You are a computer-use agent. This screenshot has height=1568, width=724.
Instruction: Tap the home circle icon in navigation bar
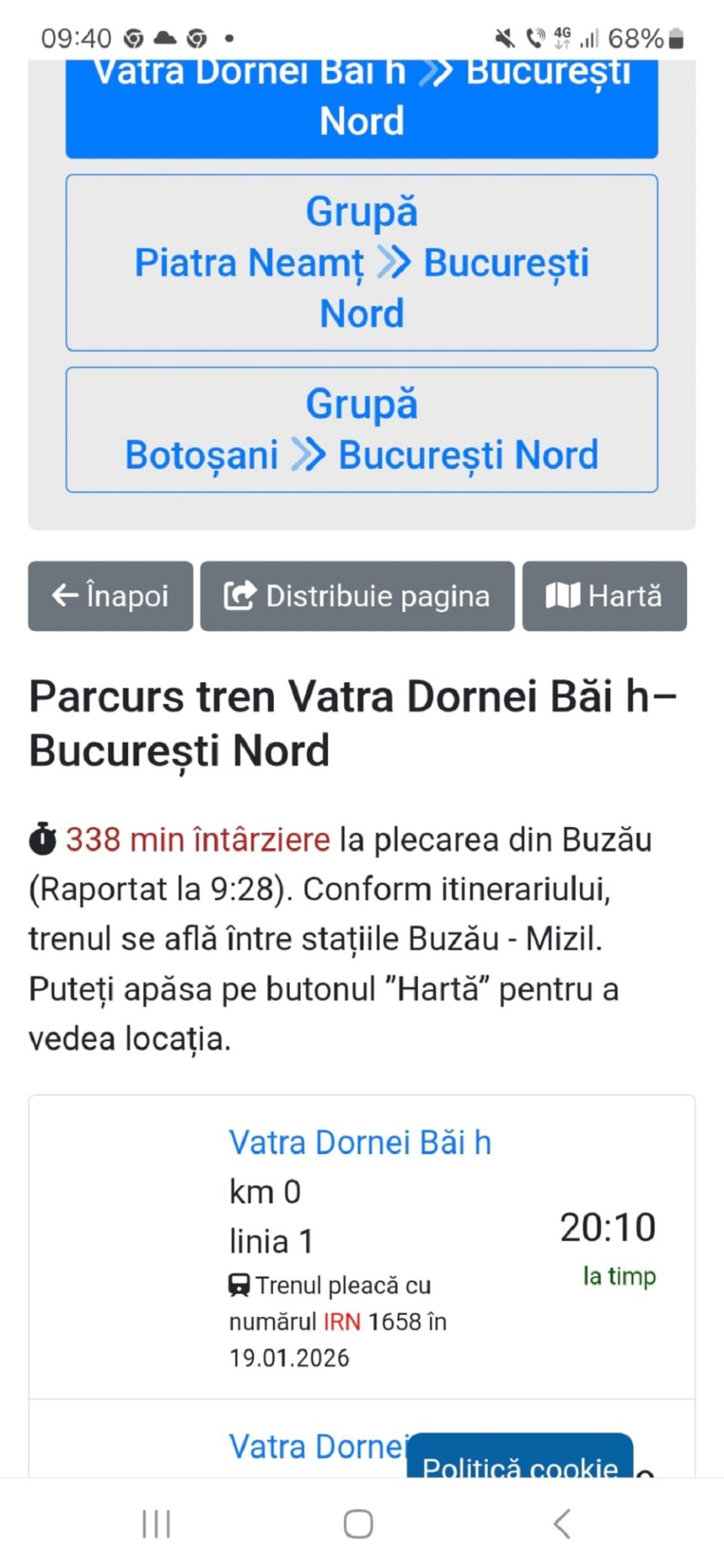pyautogui.click(x=357, y=1523)
